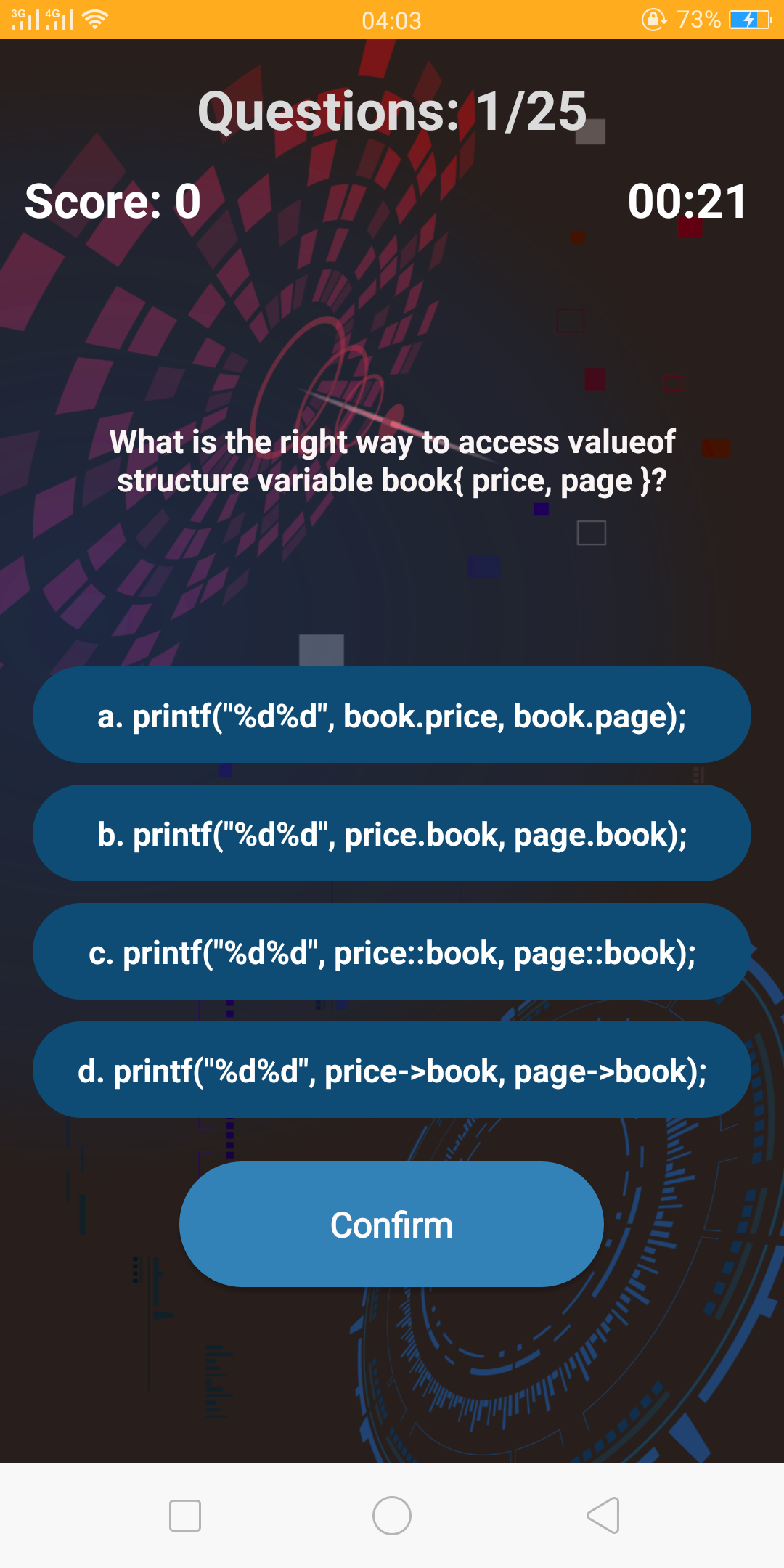Tap the screen rotation lock icon
Viewport: 784px width, 1568px height.
click(x=656, y=20)
